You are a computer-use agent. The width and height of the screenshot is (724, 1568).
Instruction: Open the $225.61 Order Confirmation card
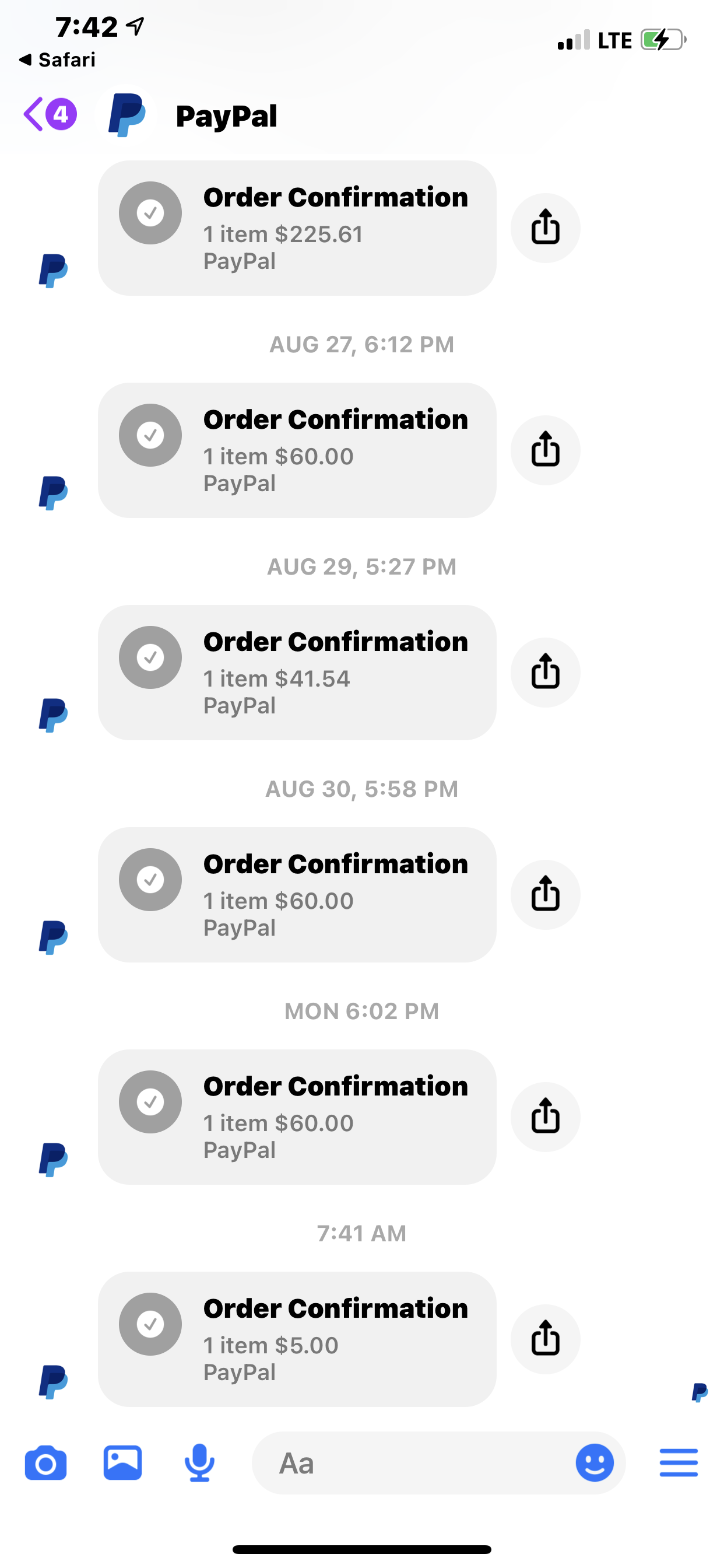(x=297, y=228)
